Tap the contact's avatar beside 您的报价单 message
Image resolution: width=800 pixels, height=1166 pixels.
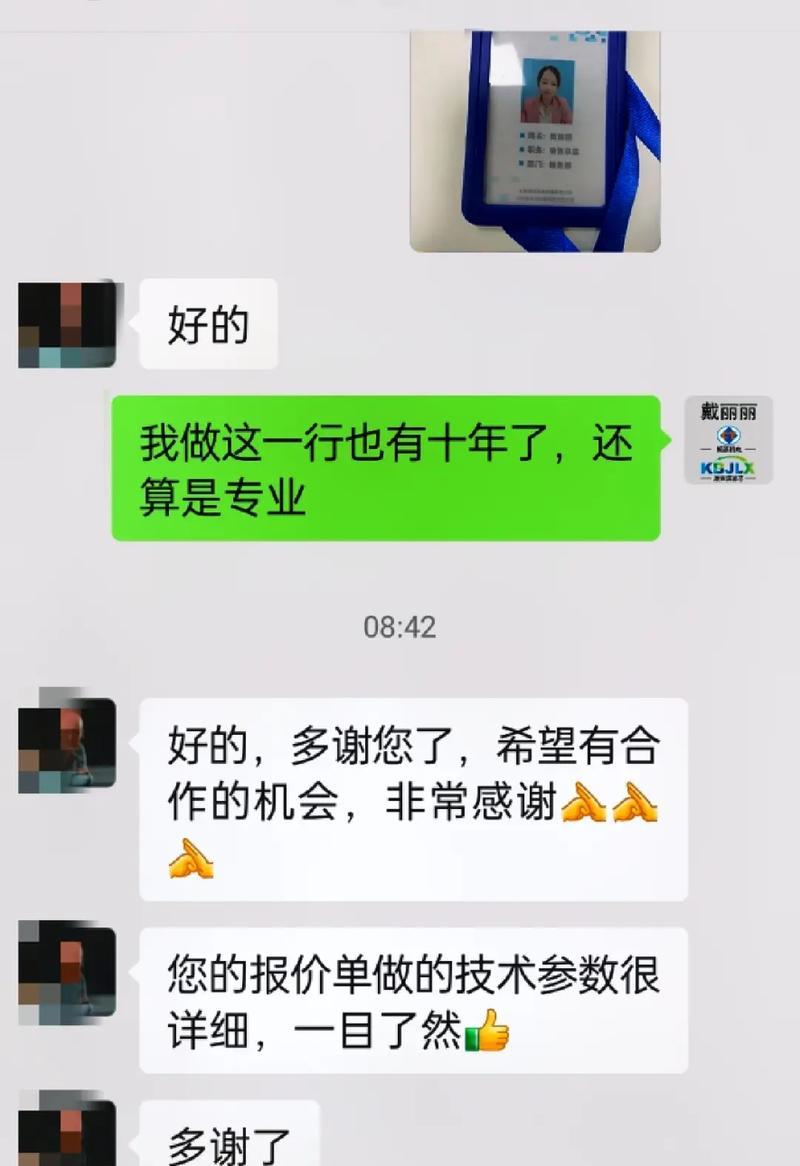tap(67, 972)
